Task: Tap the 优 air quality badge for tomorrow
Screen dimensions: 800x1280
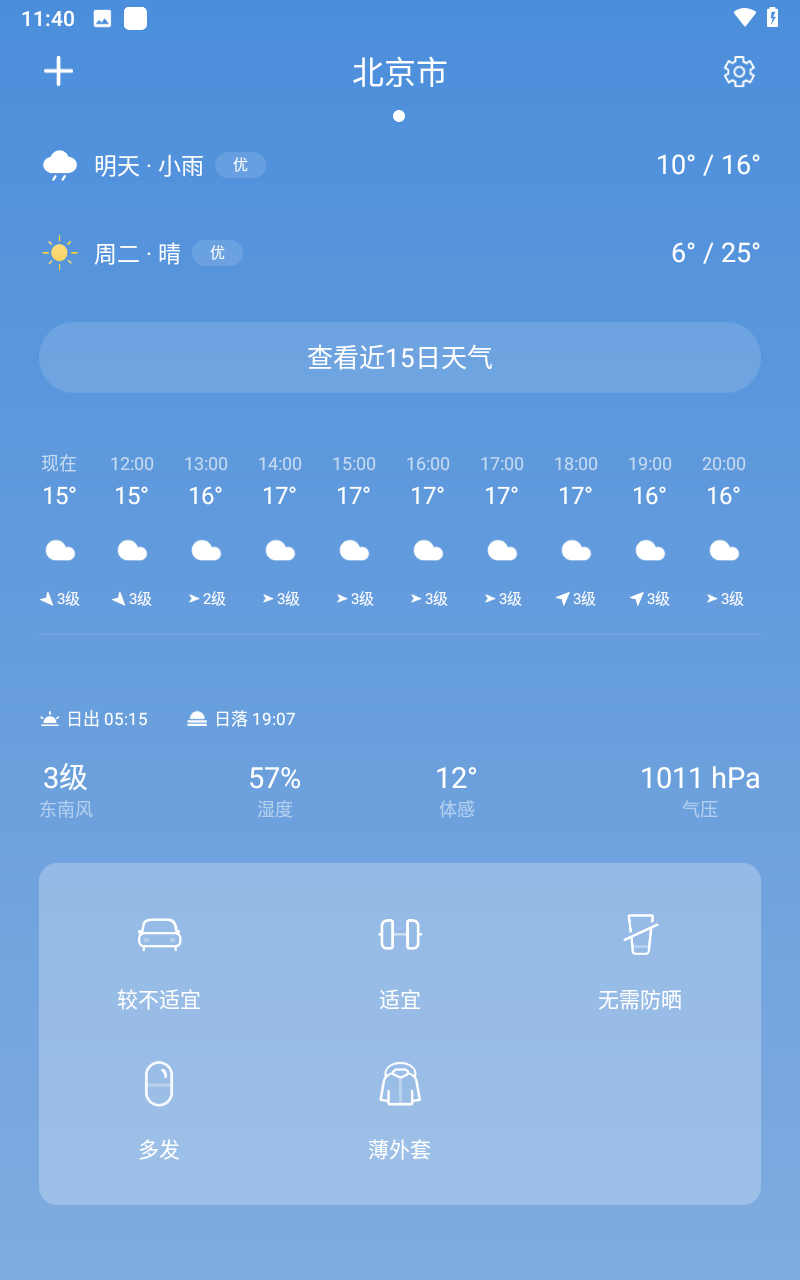Action: 240,164
